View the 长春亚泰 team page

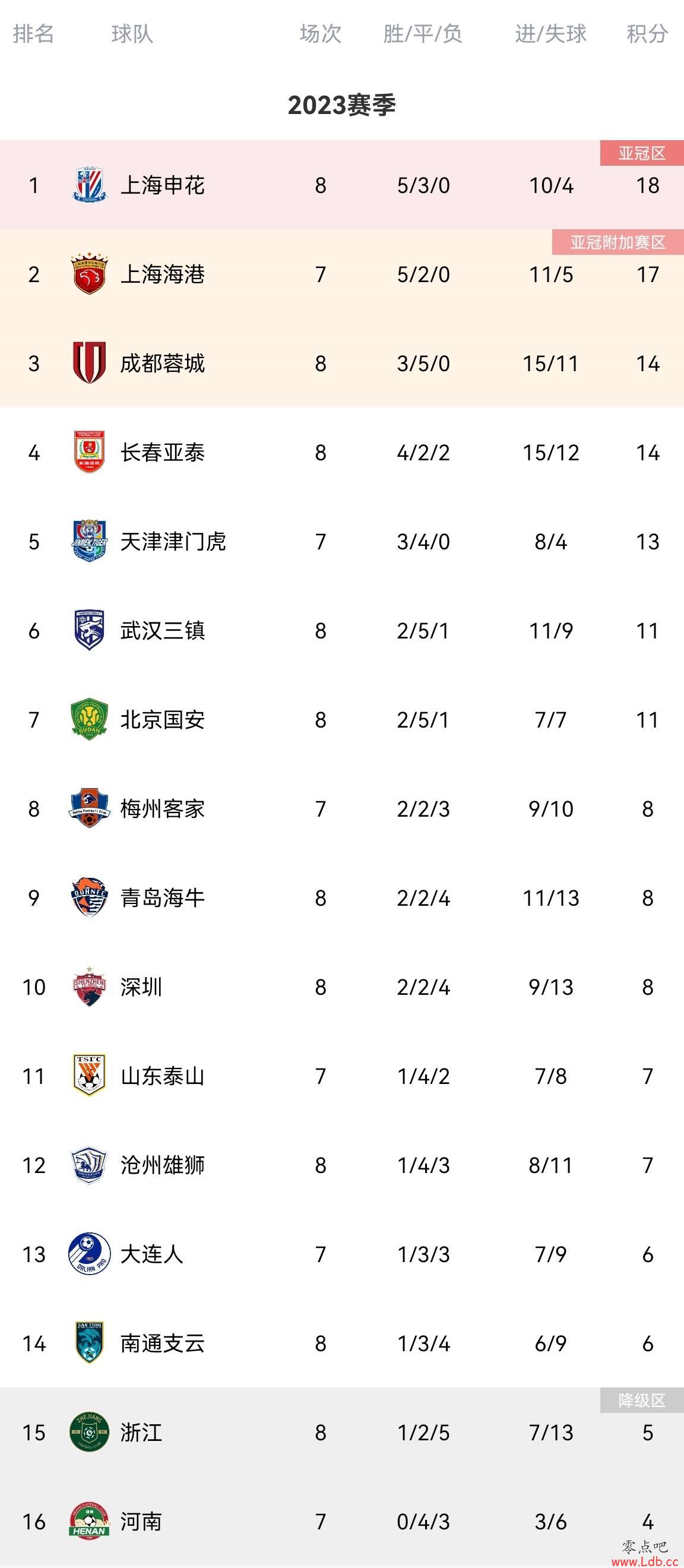pos(342,452)
